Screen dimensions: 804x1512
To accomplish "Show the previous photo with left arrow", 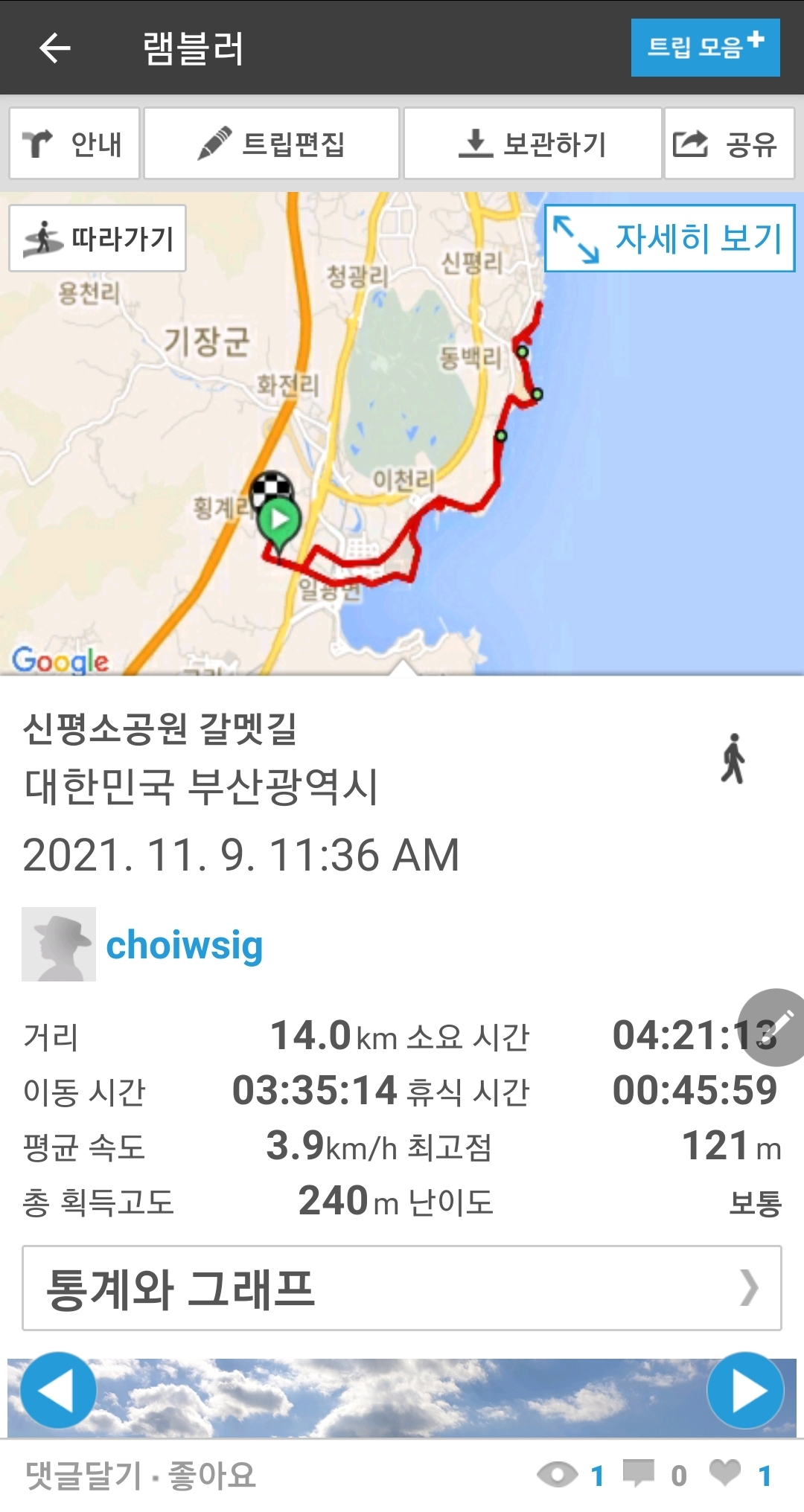I will click(x=58, y=1390).
